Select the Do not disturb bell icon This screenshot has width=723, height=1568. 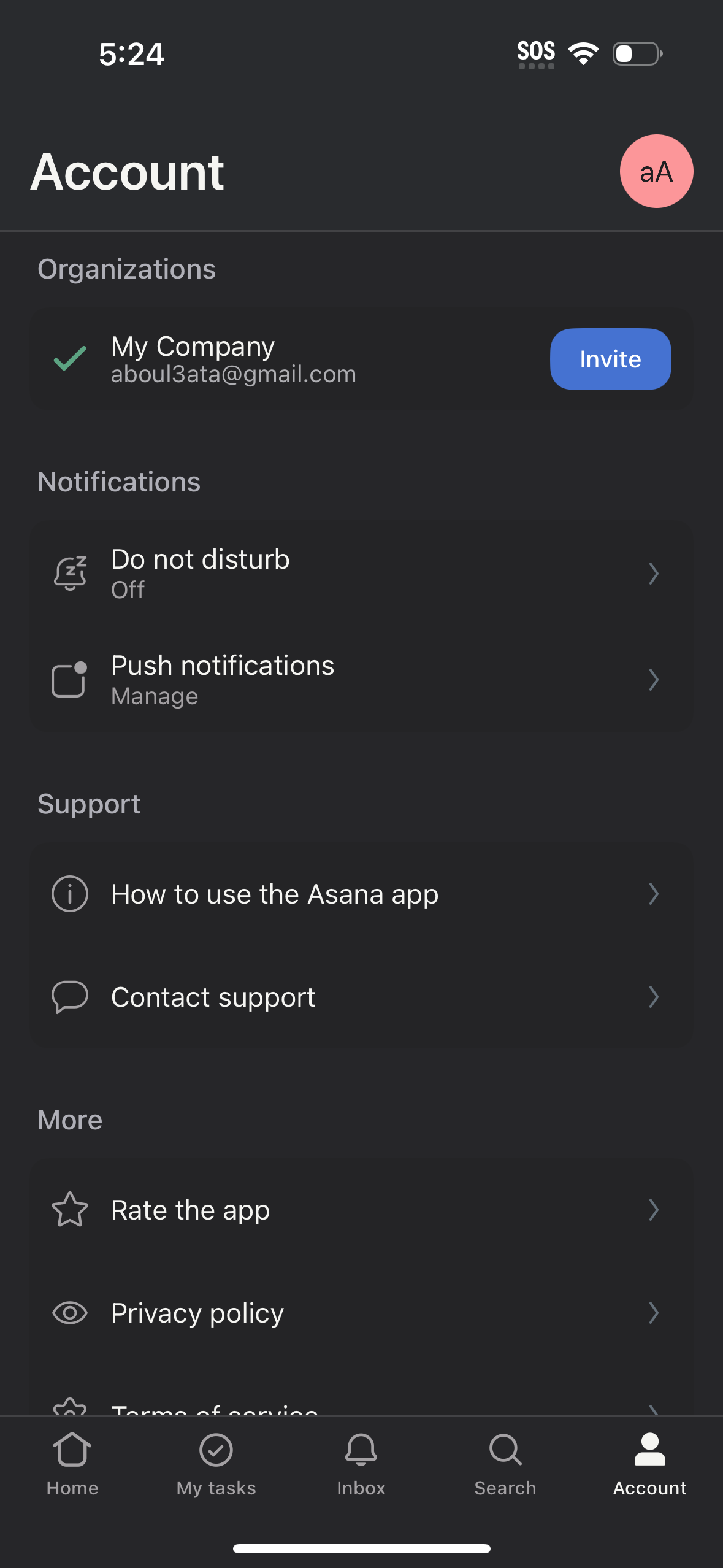coord(70,572)
